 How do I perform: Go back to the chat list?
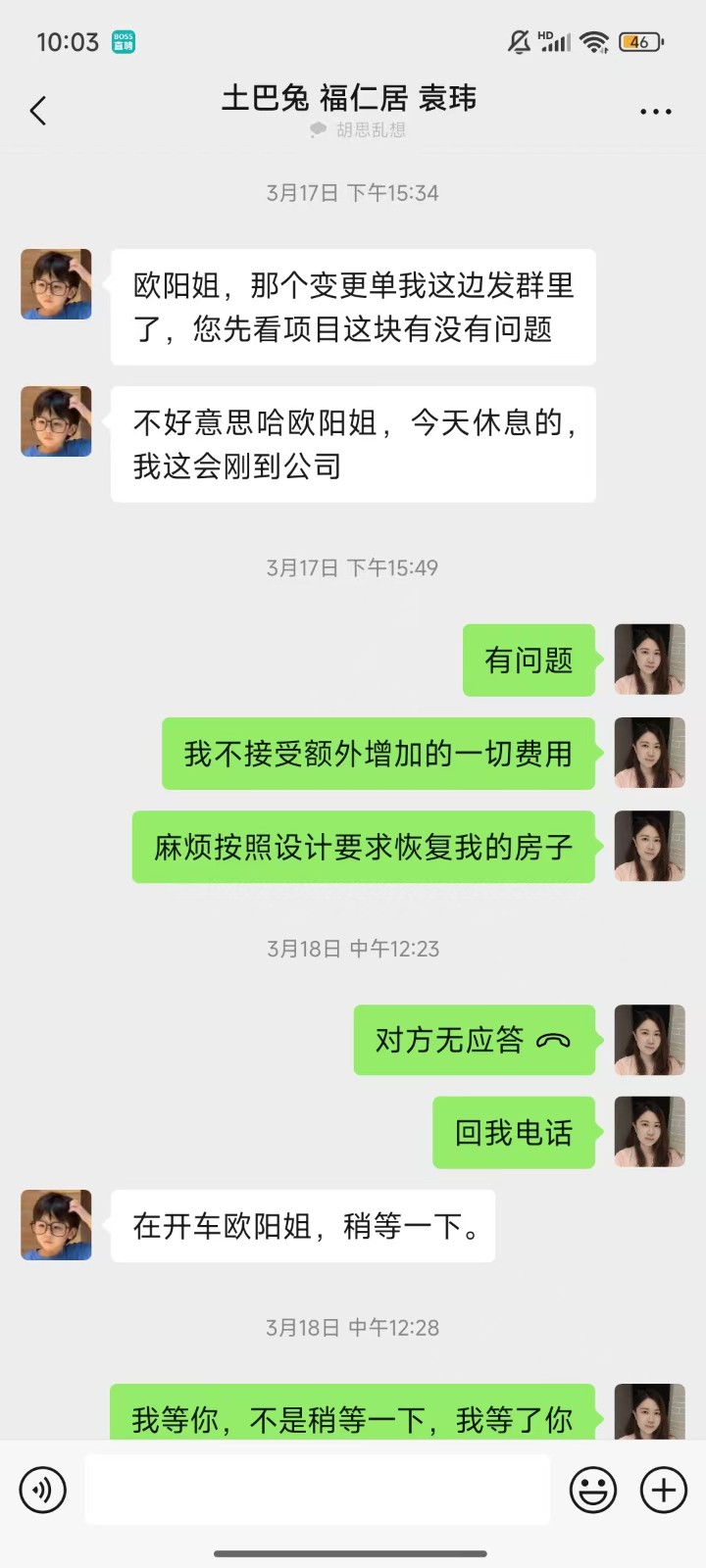click(x=38, y=111)
